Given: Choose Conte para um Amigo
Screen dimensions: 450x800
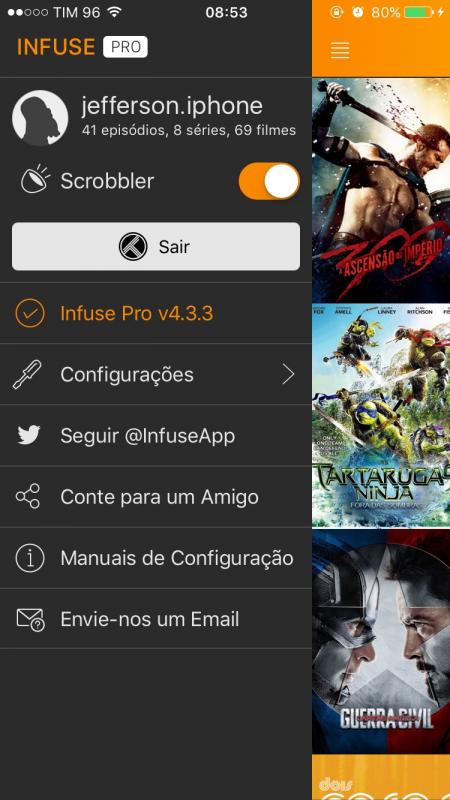Looking at the screenshot, I should coord(156,496).
